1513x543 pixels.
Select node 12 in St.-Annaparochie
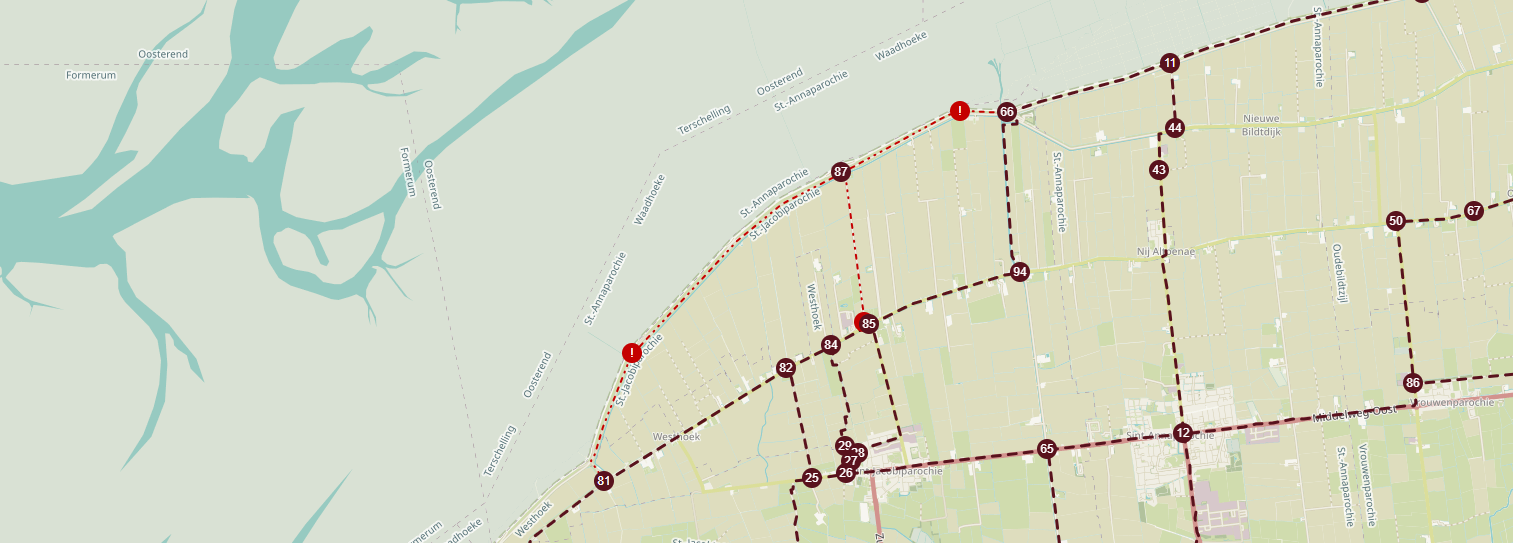coord(1183,433)
